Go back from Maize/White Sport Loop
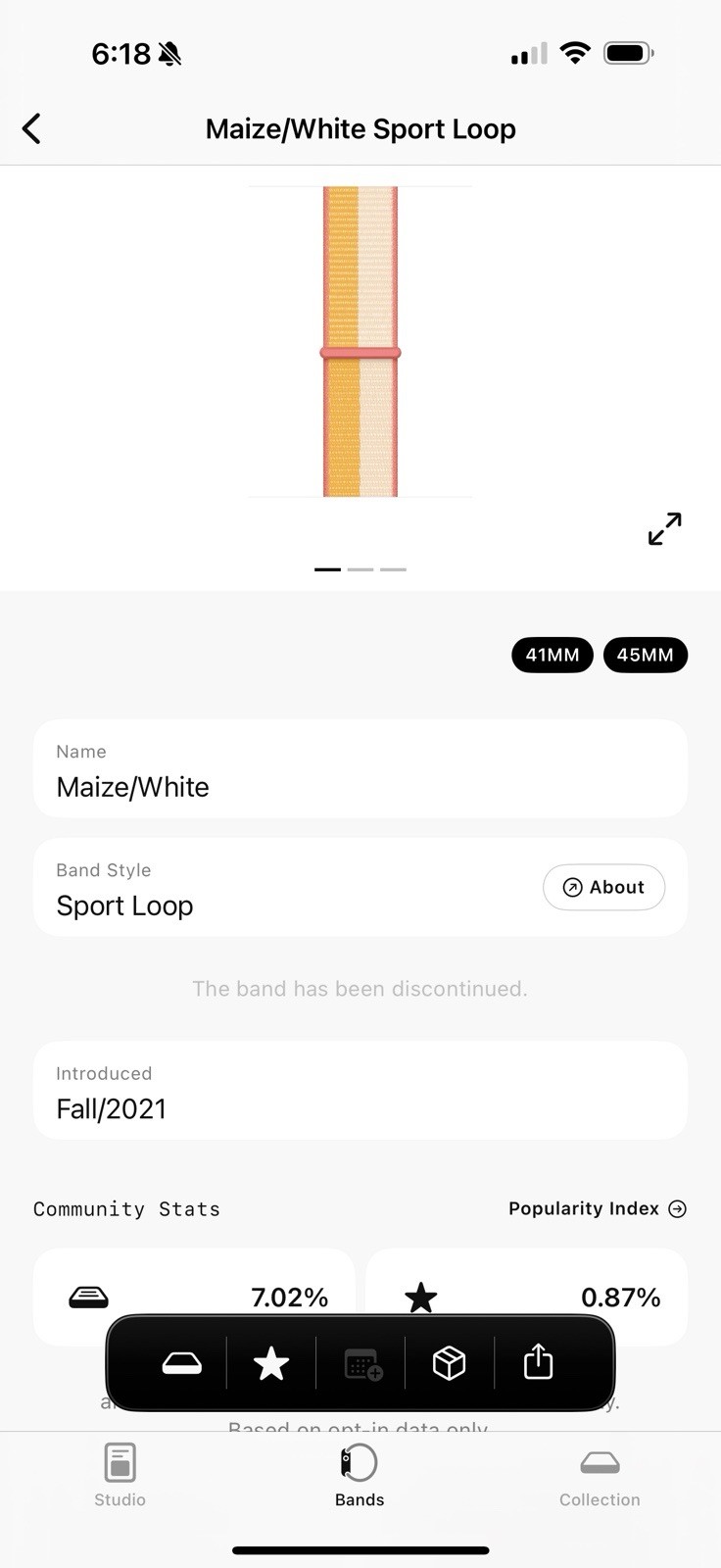 (x=31, y=128)
